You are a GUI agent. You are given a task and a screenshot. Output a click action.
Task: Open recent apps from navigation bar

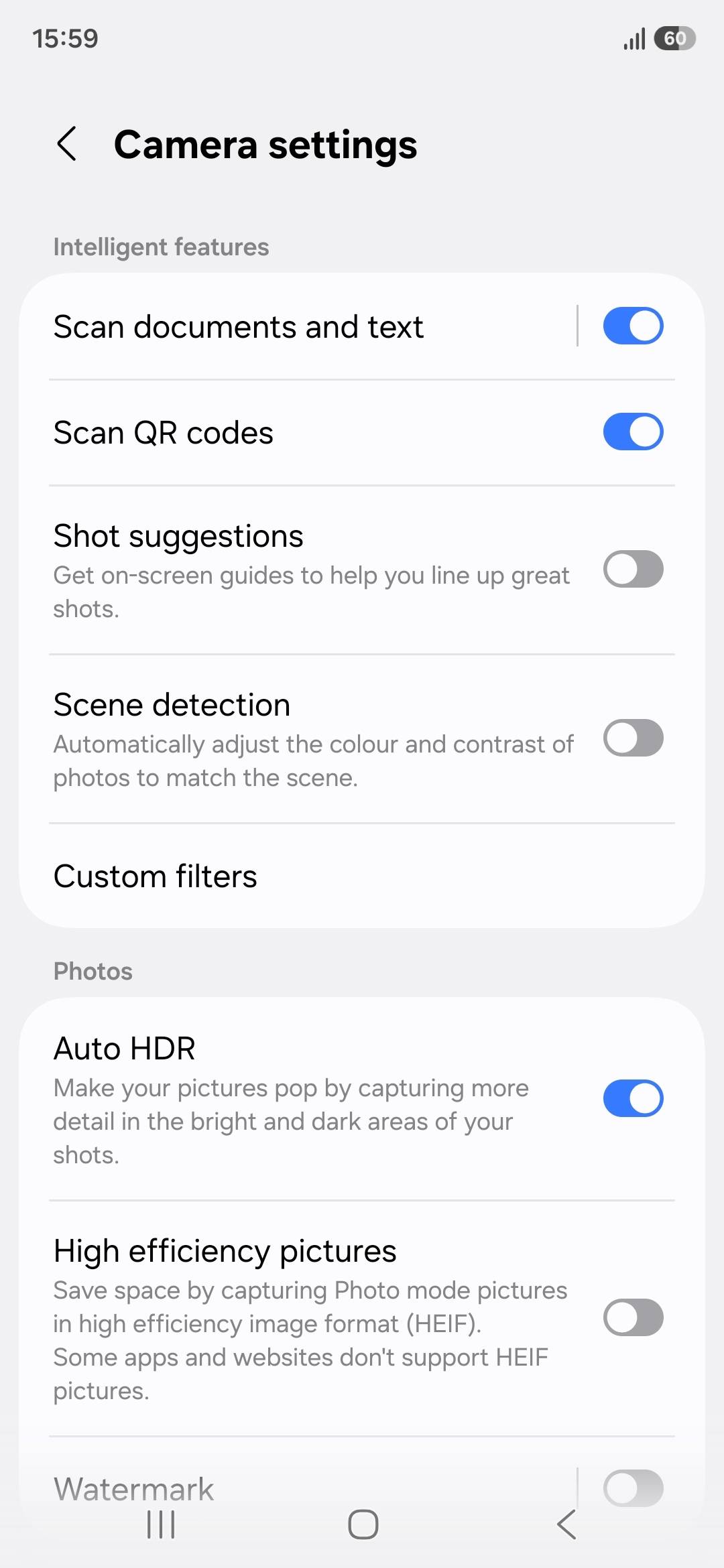161,1524
